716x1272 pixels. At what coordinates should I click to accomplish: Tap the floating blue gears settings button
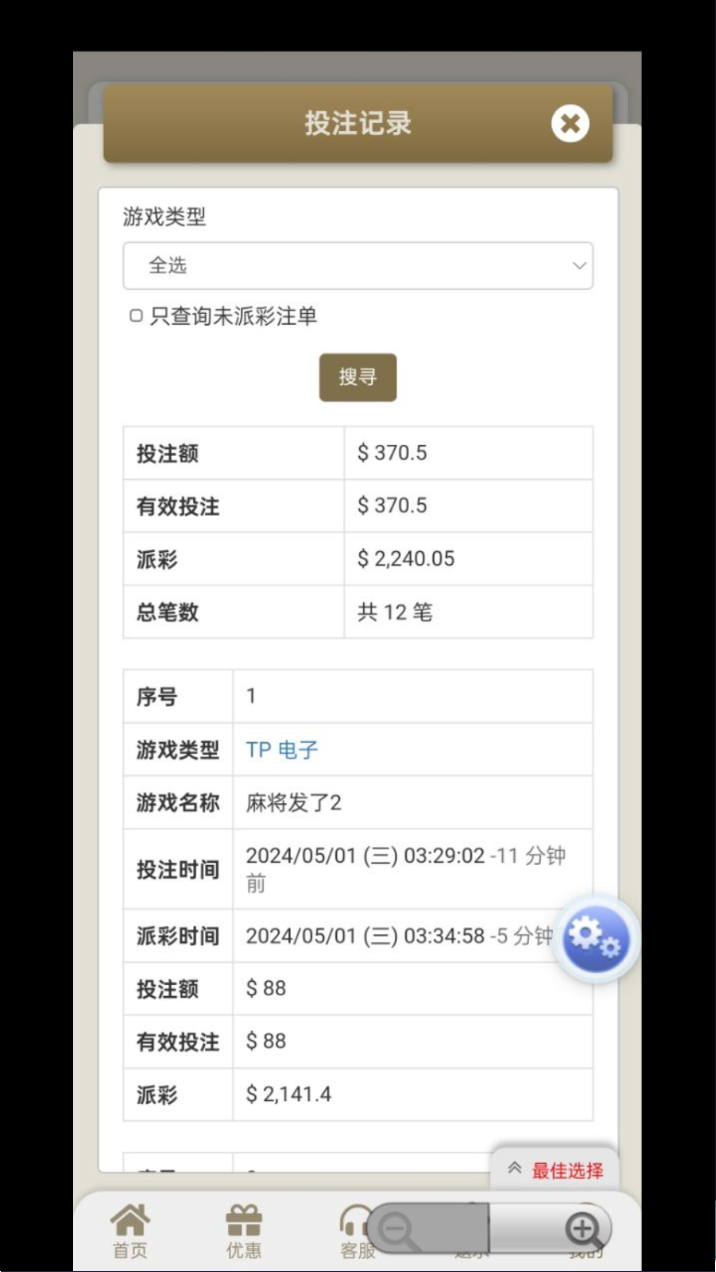point(596,940)
